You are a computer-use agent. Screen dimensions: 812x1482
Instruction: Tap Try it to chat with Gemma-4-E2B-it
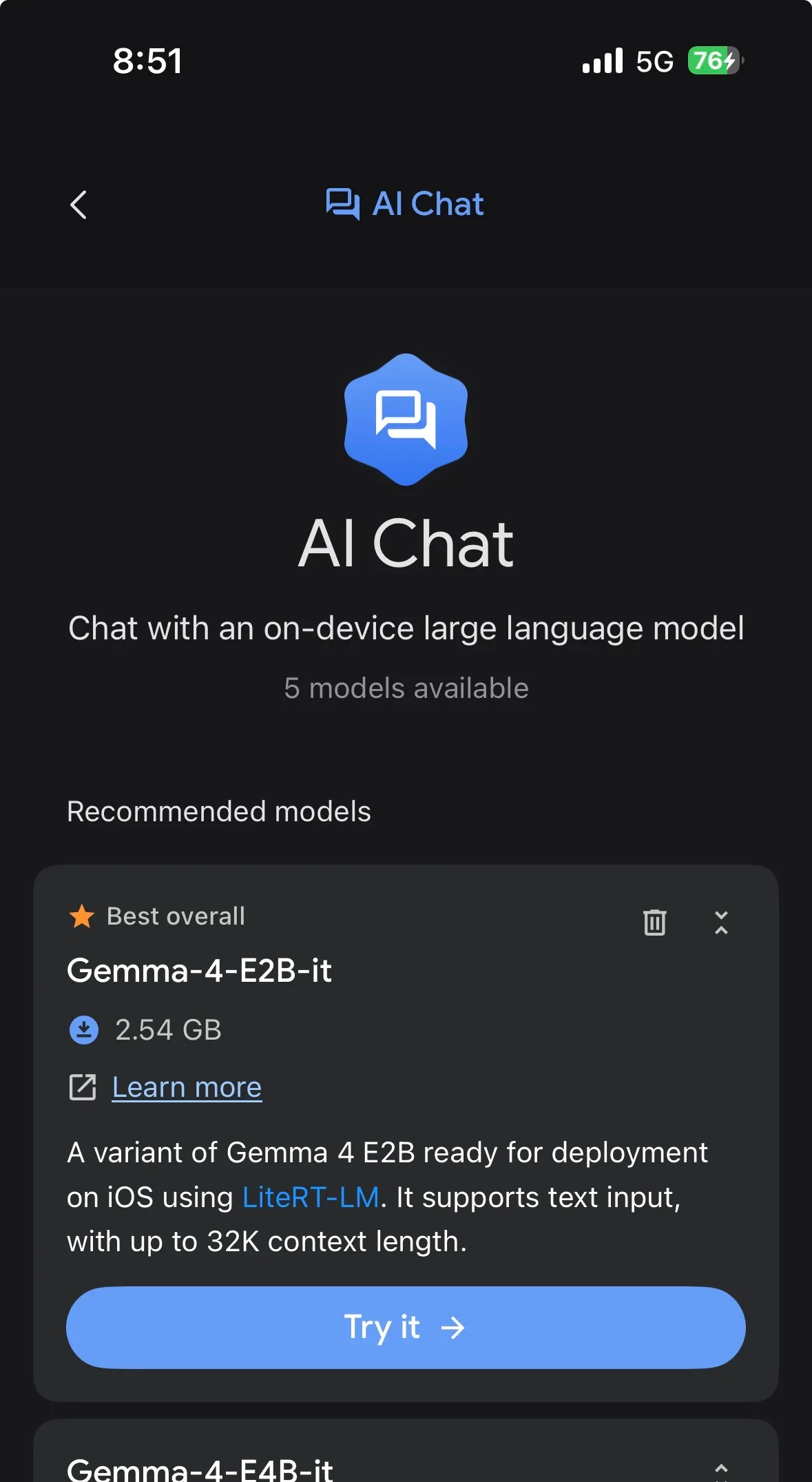[x=406, y=1327]
